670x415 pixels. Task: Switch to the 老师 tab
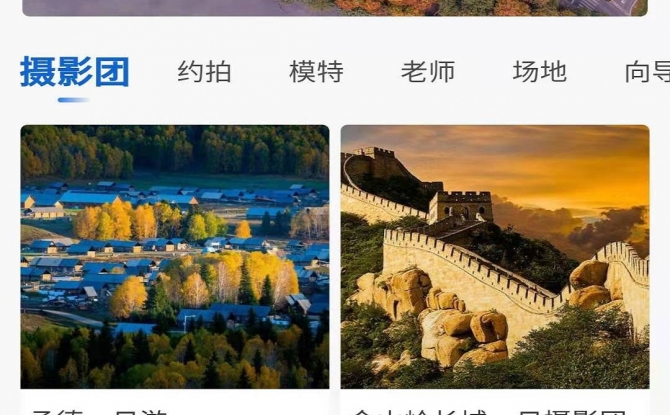click(428, 72)
